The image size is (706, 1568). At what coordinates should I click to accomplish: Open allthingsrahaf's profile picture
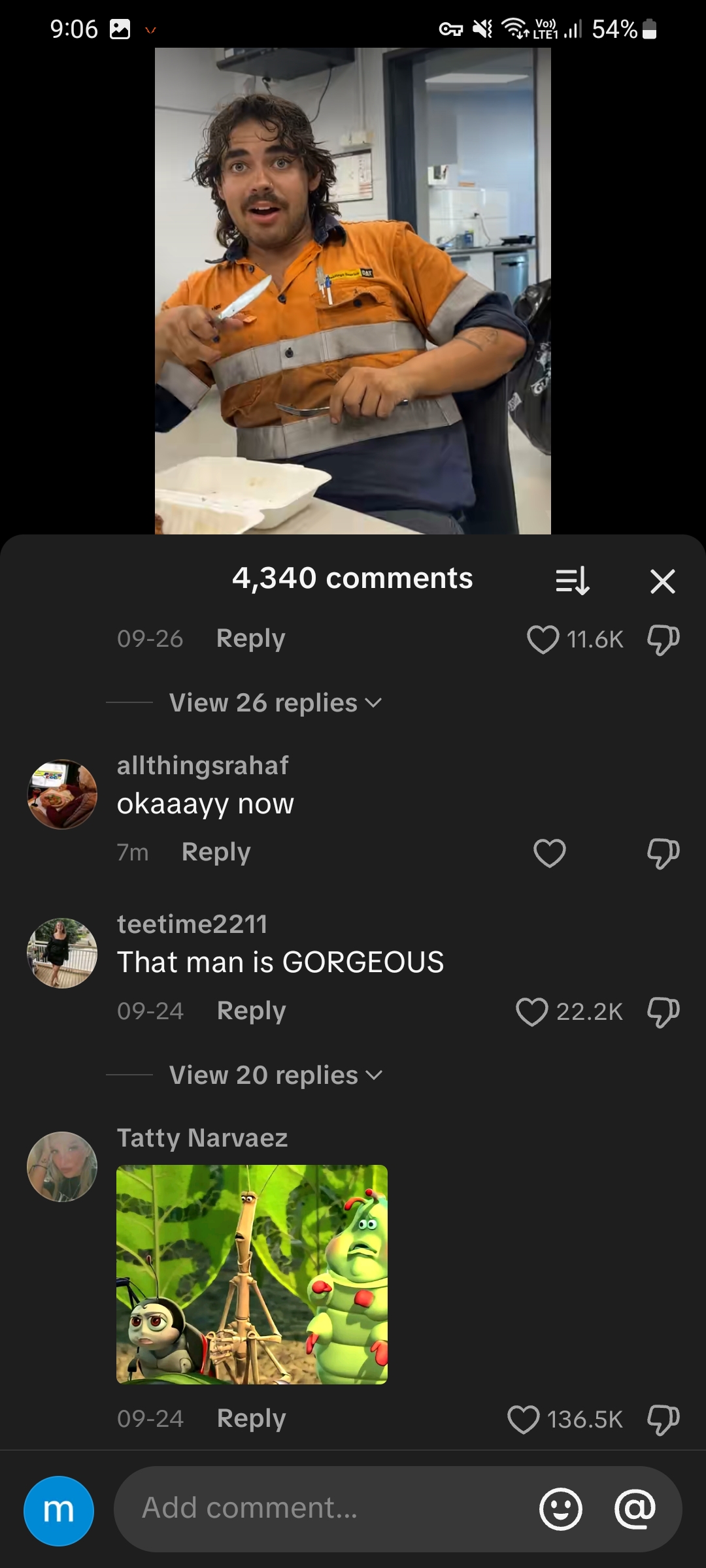(x=62, y=794)
